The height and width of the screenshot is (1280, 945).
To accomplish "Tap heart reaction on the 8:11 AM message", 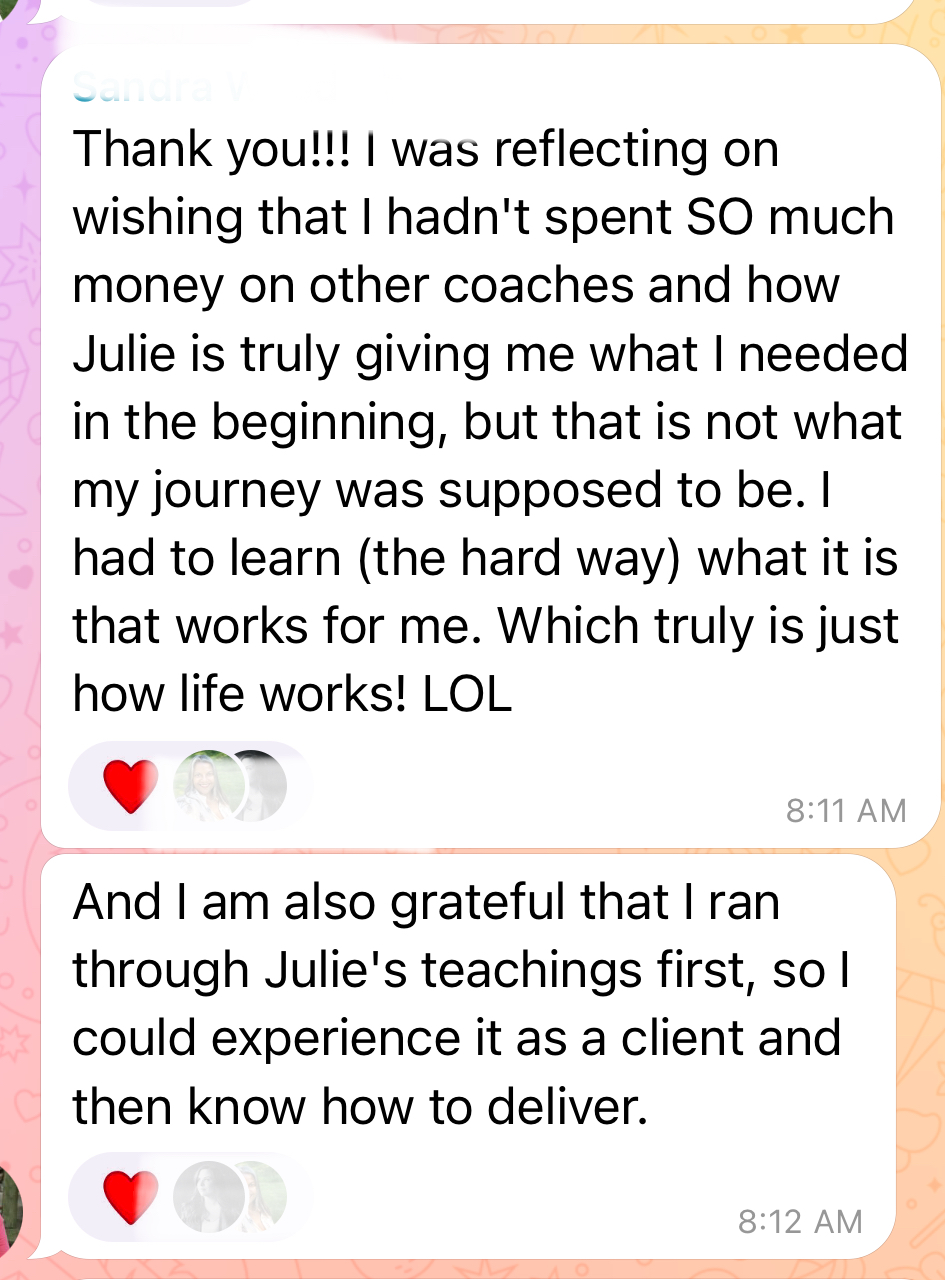I will 131,786.
